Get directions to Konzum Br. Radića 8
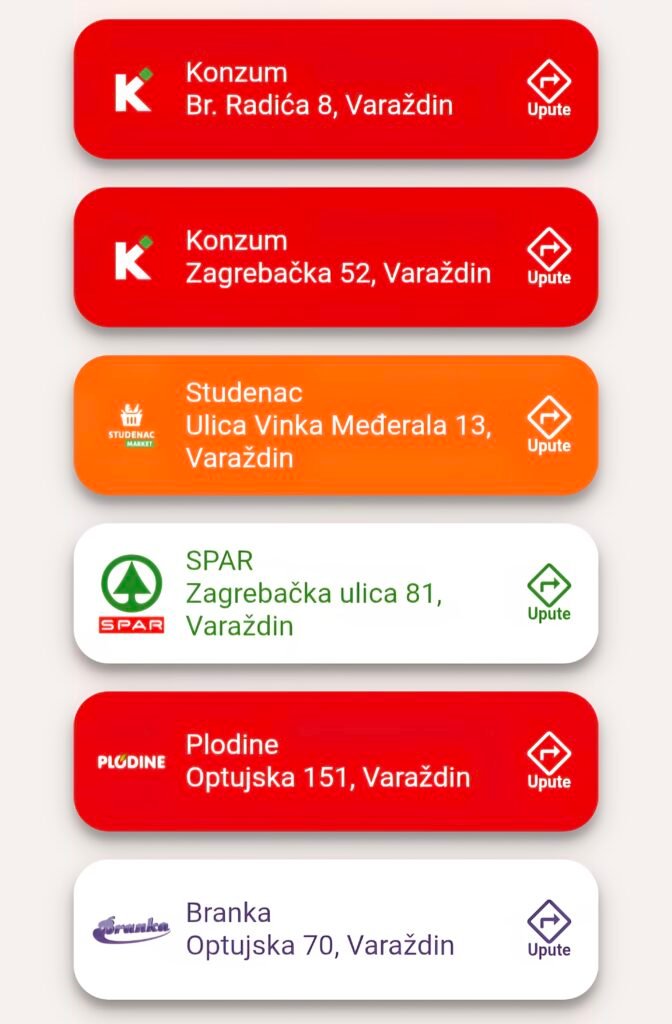Image resolution: width=672 pixels, height=1024 pixels. (x=548, y=89)
